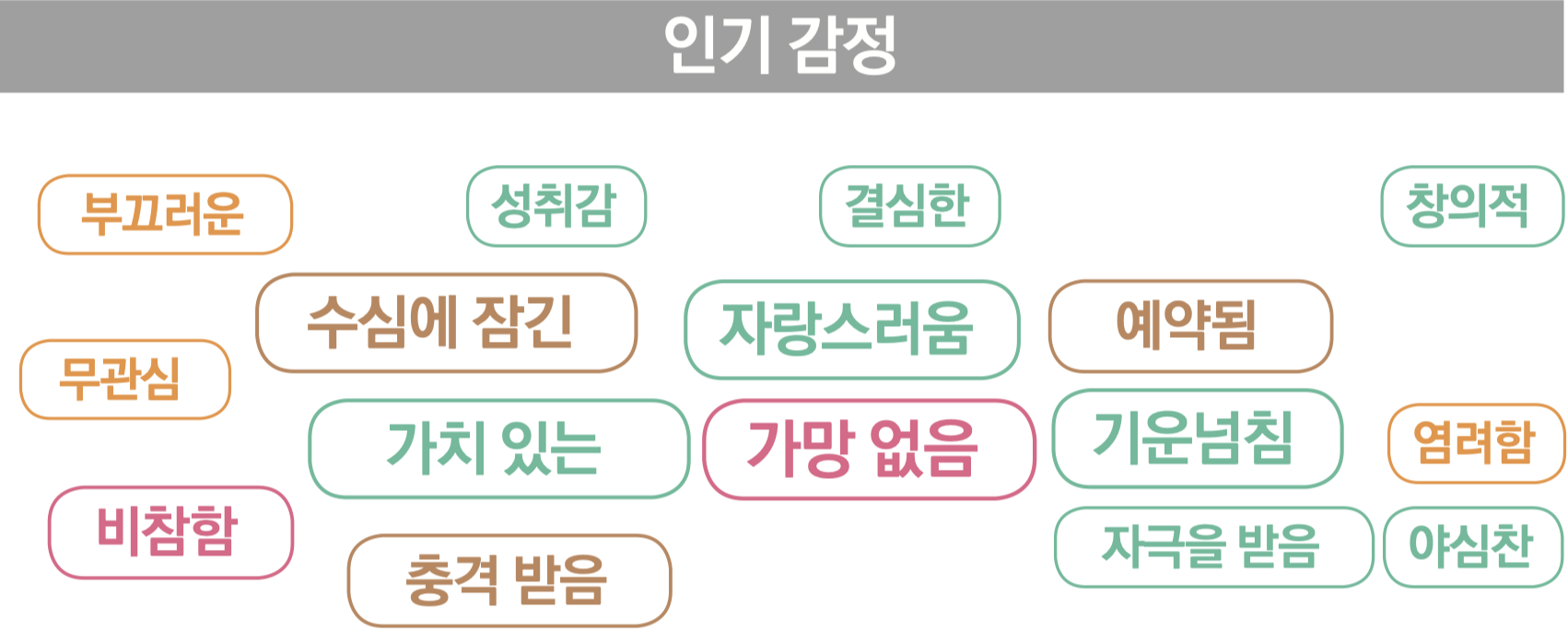Screen dimensions: 1568x643
Task: Tap the 충격 받음 chip
Action: click(x=509, y=580)
